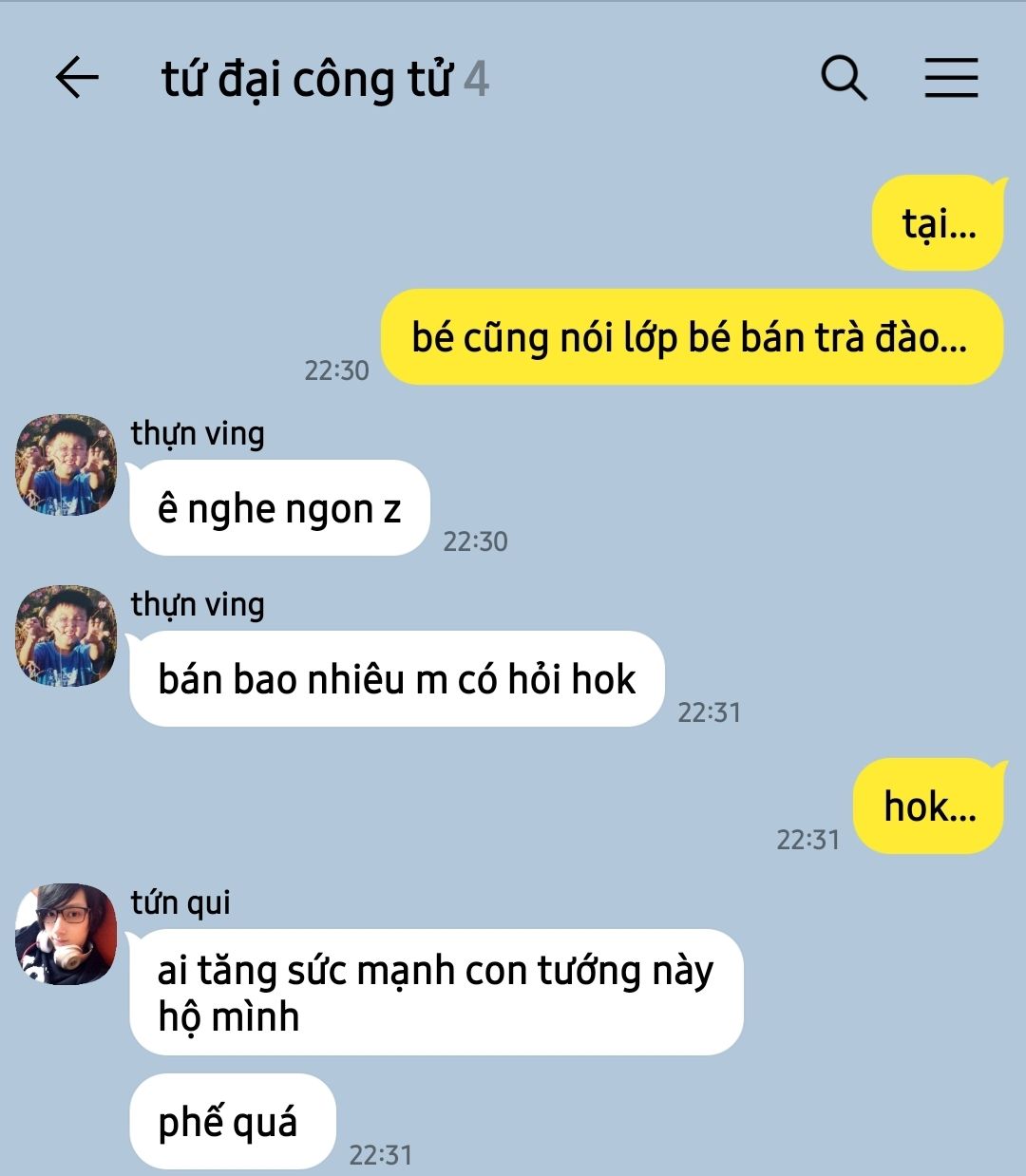Image resolution: width=1026 pixels, height=1176 pixels.
Task: Go back using the arrow icon
Action: 77,78
